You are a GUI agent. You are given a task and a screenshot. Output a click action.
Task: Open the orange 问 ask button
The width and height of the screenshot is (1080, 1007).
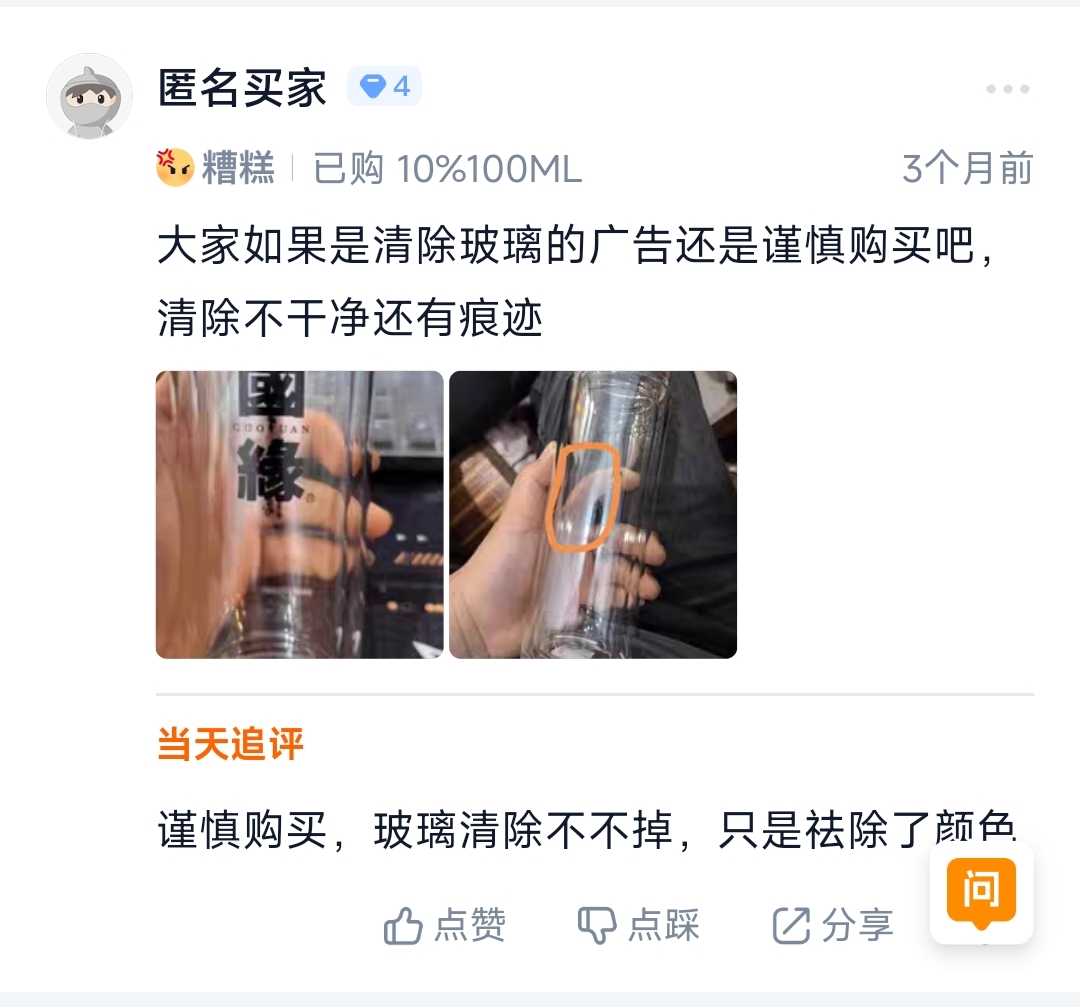(x=981, y=890)
